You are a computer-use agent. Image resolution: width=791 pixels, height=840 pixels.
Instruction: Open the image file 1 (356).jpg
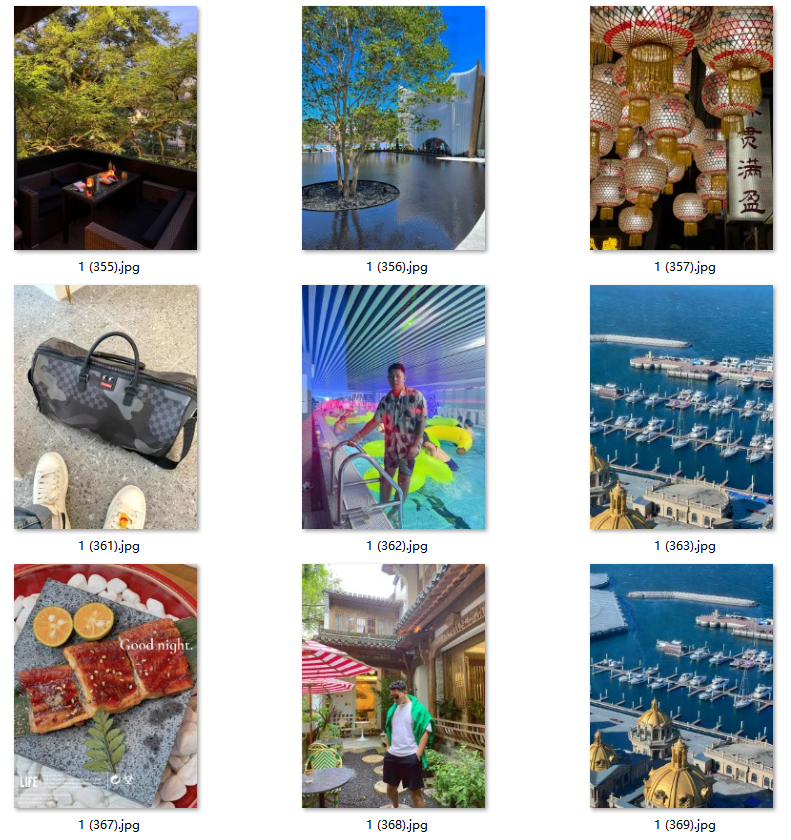(393, 128)
